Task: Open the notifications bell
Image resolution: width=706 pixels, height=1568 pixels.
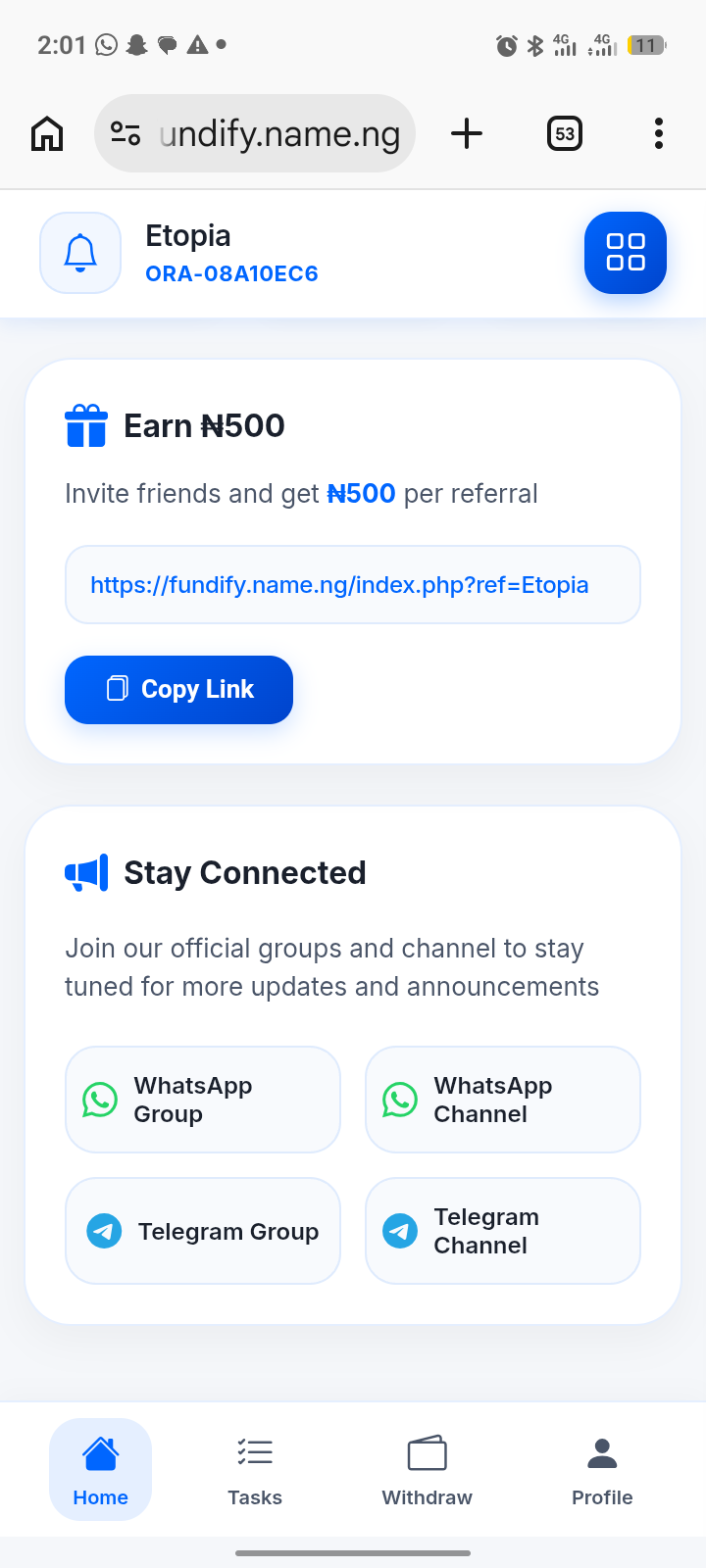Action: 80,253
